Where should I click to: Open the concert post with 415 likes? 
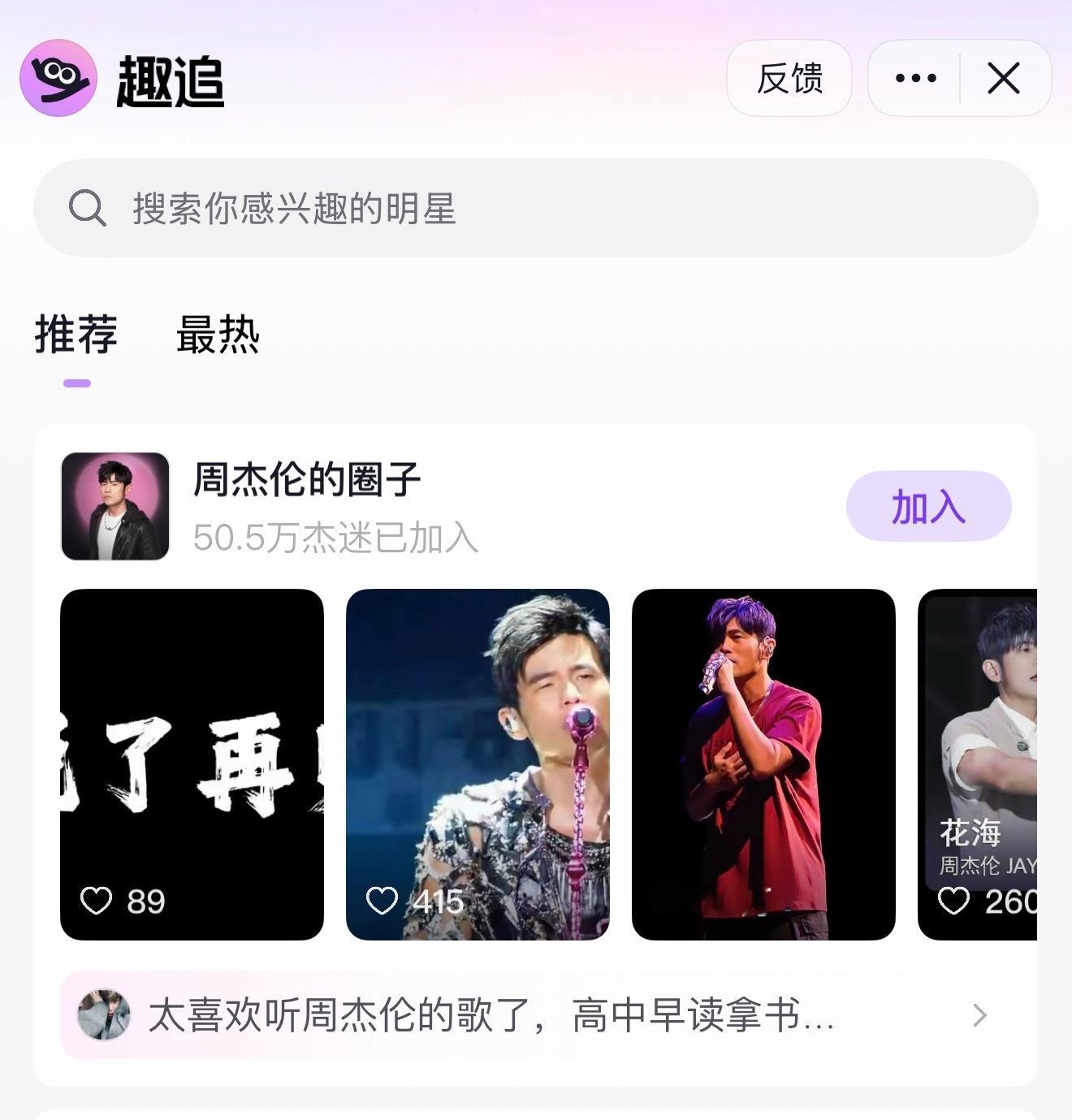478,764
